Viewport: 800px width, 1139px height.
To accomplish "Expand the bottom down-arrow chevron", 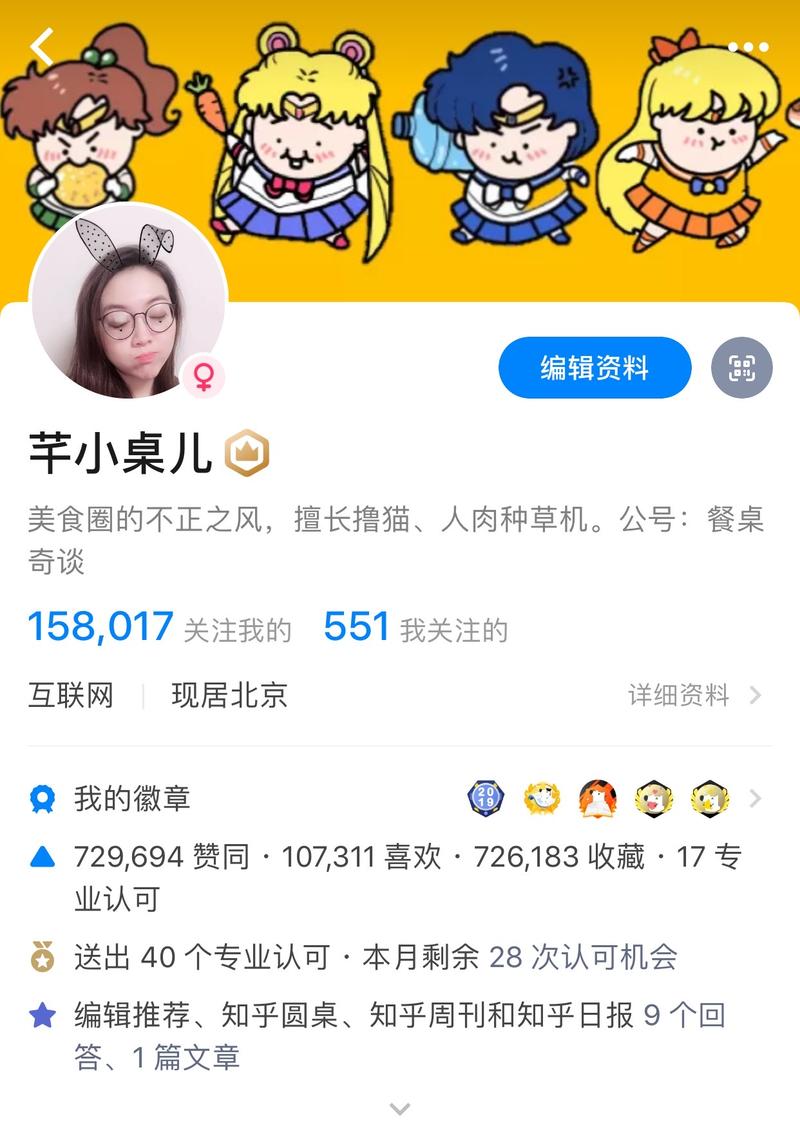I will [400, 1110].
